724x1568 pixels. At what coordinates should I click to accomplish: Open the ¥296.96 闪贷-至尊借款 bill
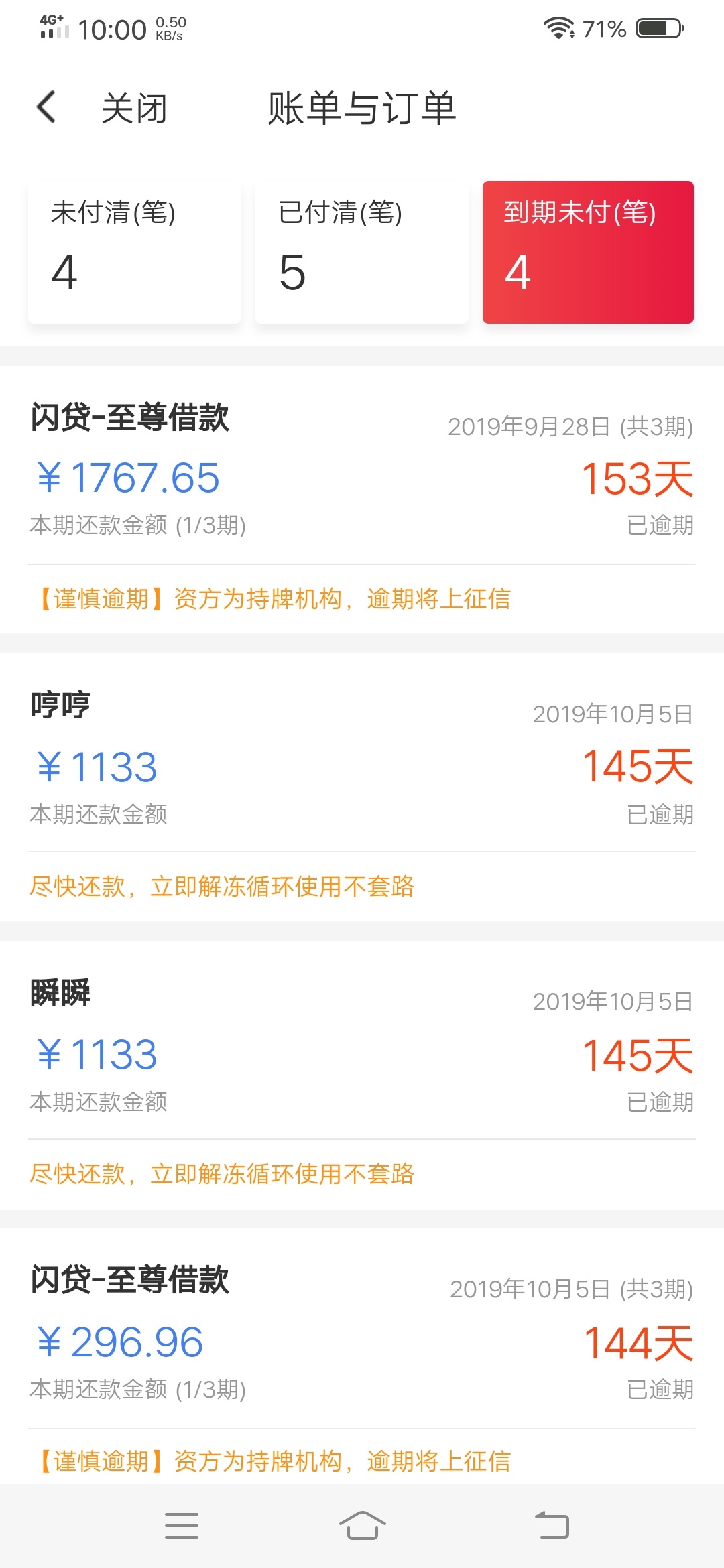(362, 1357)
